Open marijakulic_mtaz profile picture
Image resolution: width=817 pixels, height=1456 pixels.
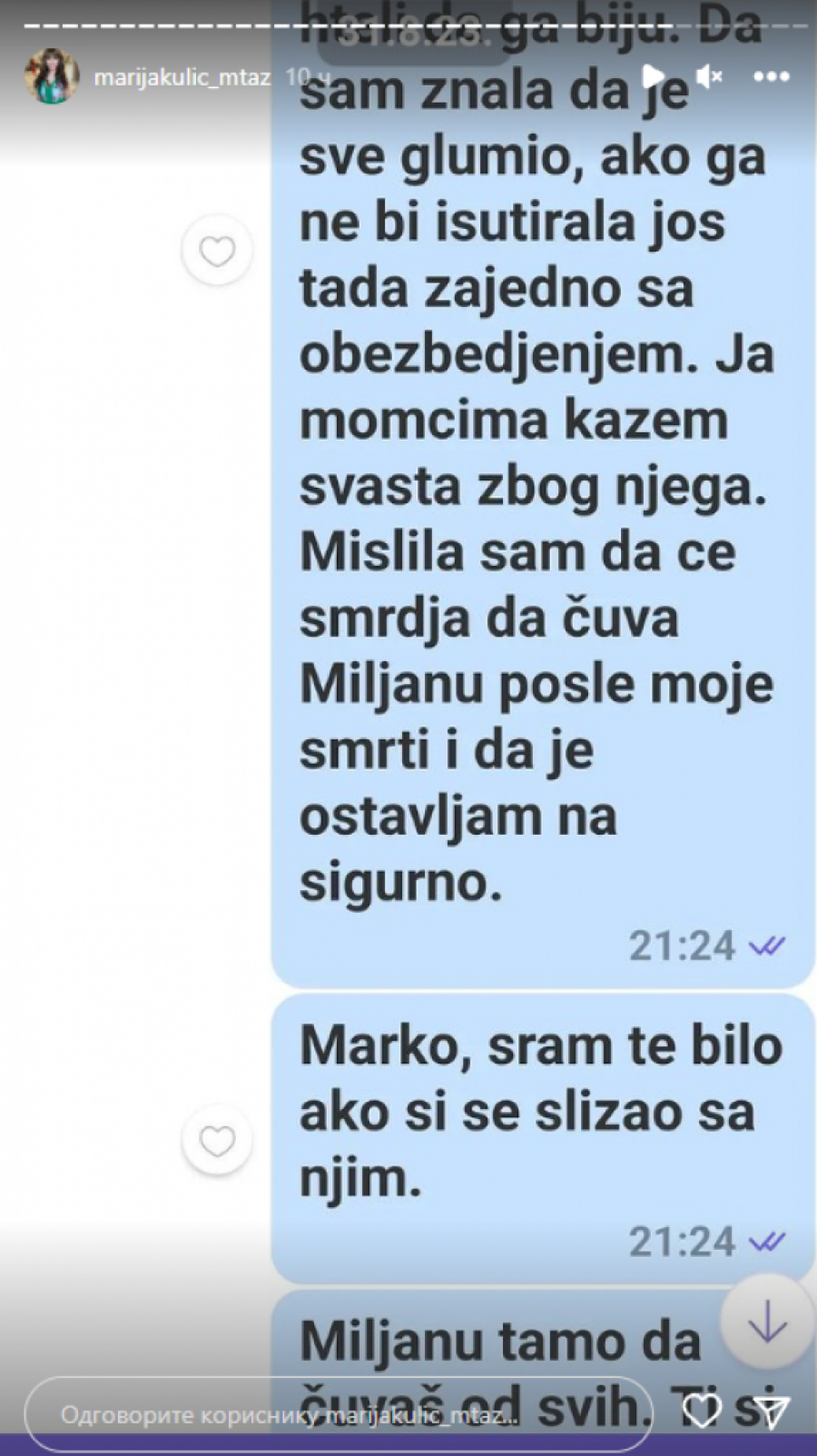pos(51,77)
